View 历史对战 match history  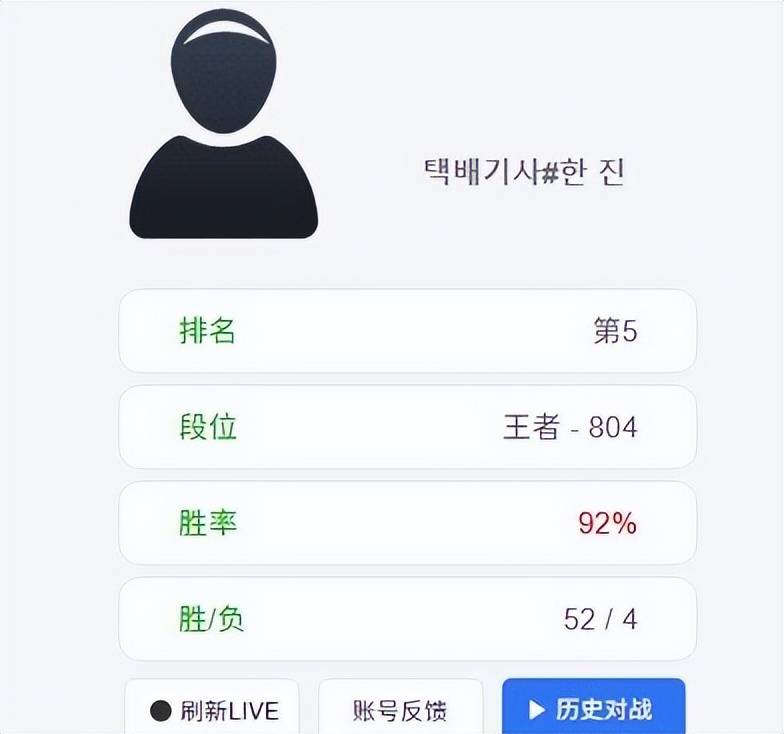pyautogui.click(x=593, y=709)
